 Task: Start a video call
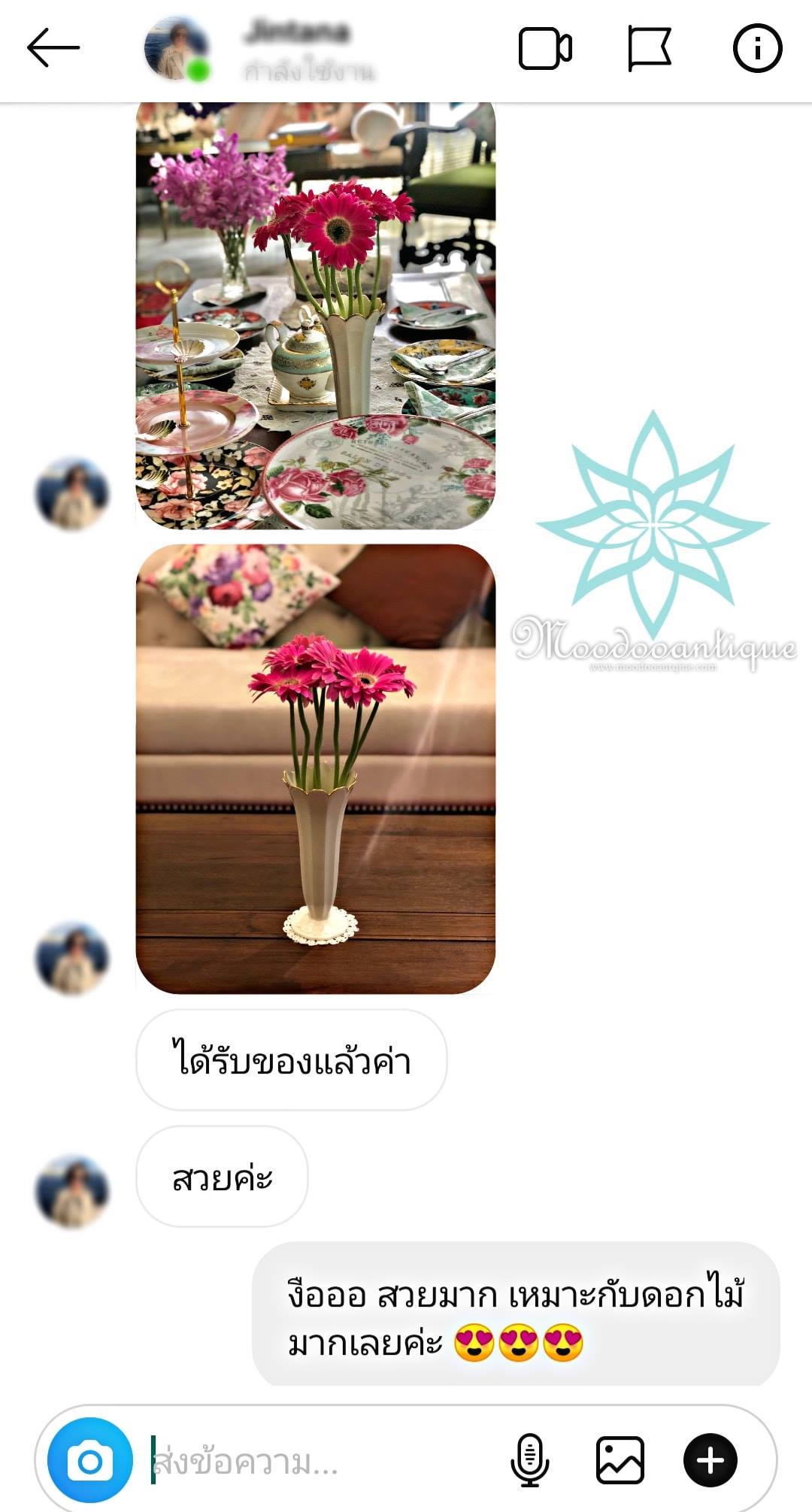(x=545, y=49)
